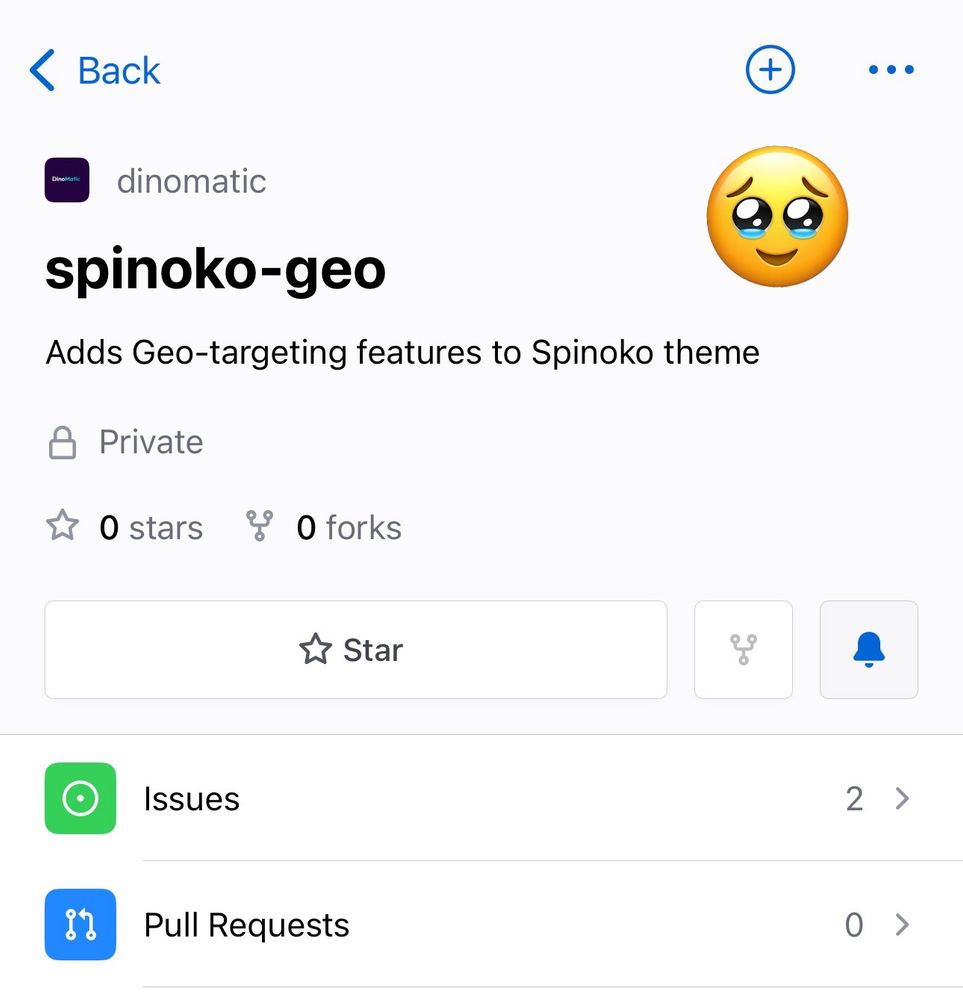Expand the Issues row chevron
This screenshot has width=963, height=1000.
[x=903, y=798]
